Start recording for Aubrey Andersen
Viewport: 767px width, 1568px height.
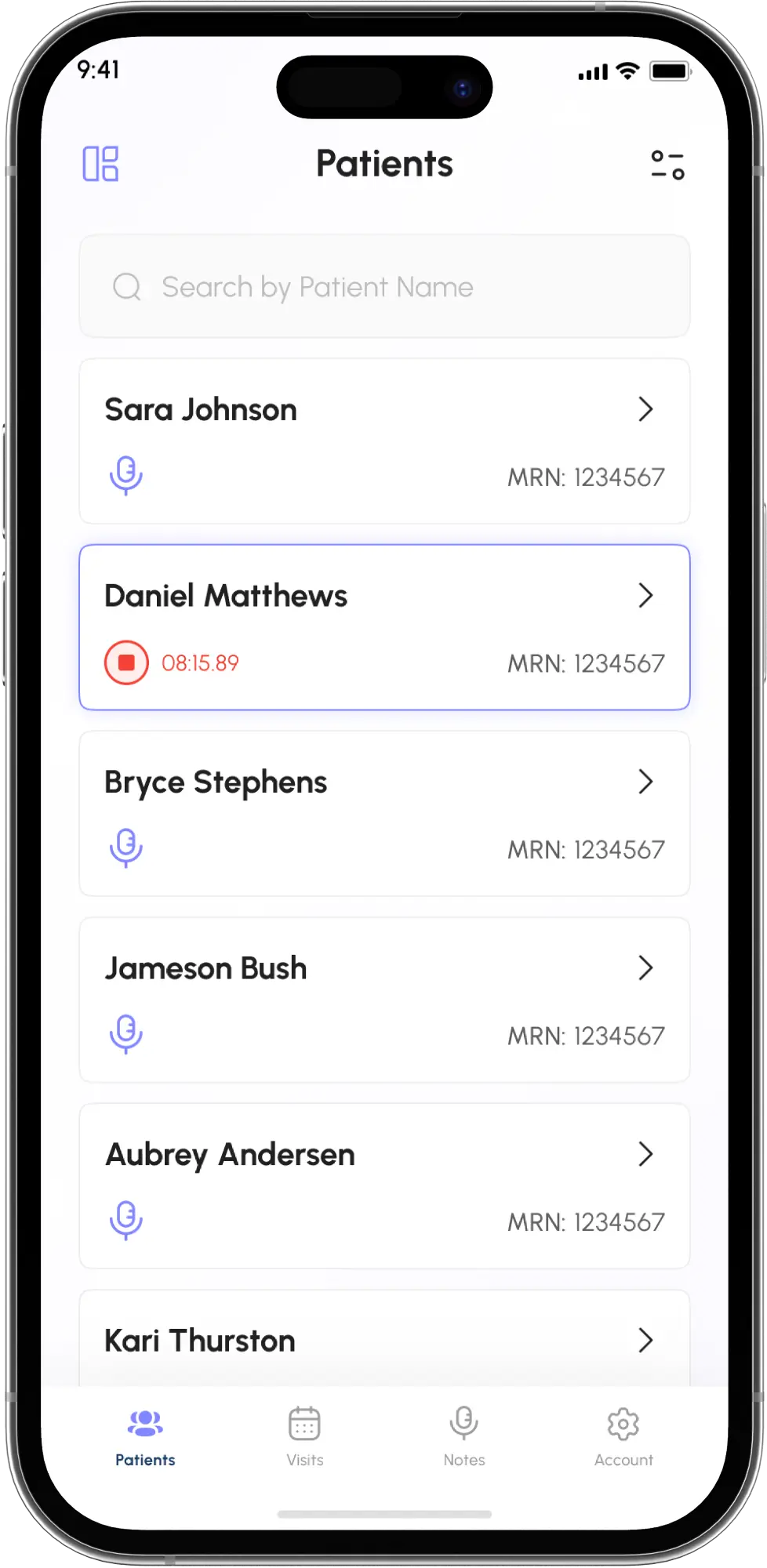tap(126, 1221)
